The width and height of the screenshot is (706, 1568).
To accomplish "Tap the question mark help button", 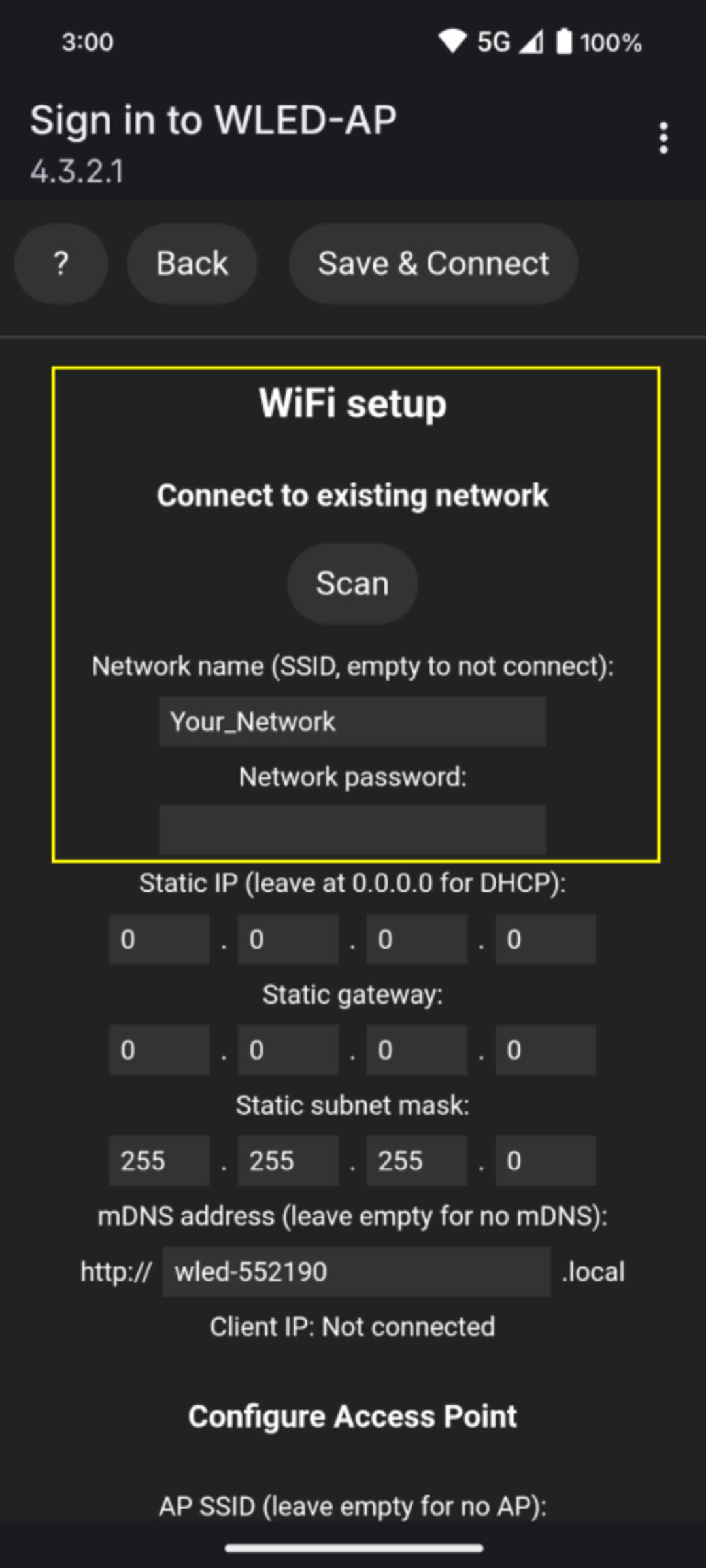I will tap(61, 264).
